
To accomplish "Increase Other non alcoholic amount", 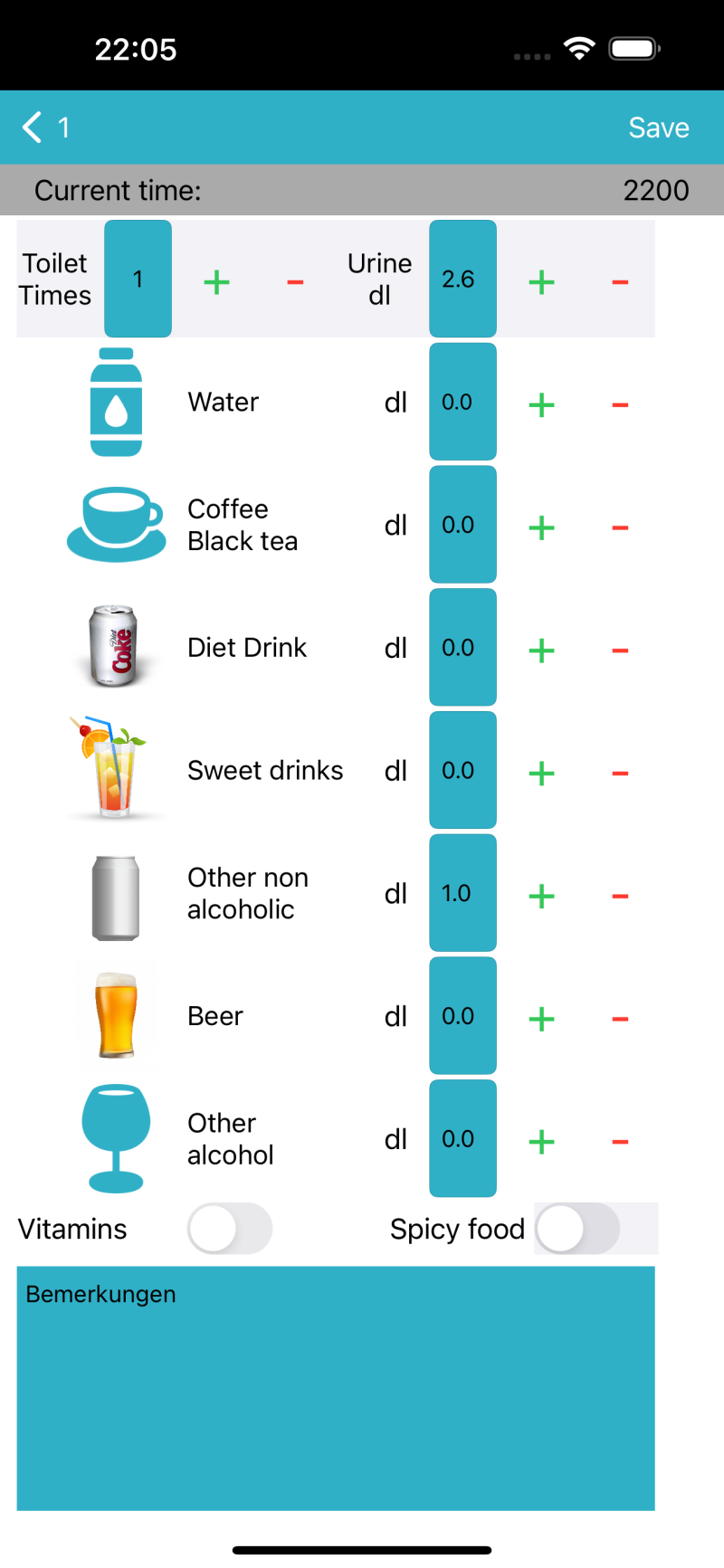I will 541,896.
